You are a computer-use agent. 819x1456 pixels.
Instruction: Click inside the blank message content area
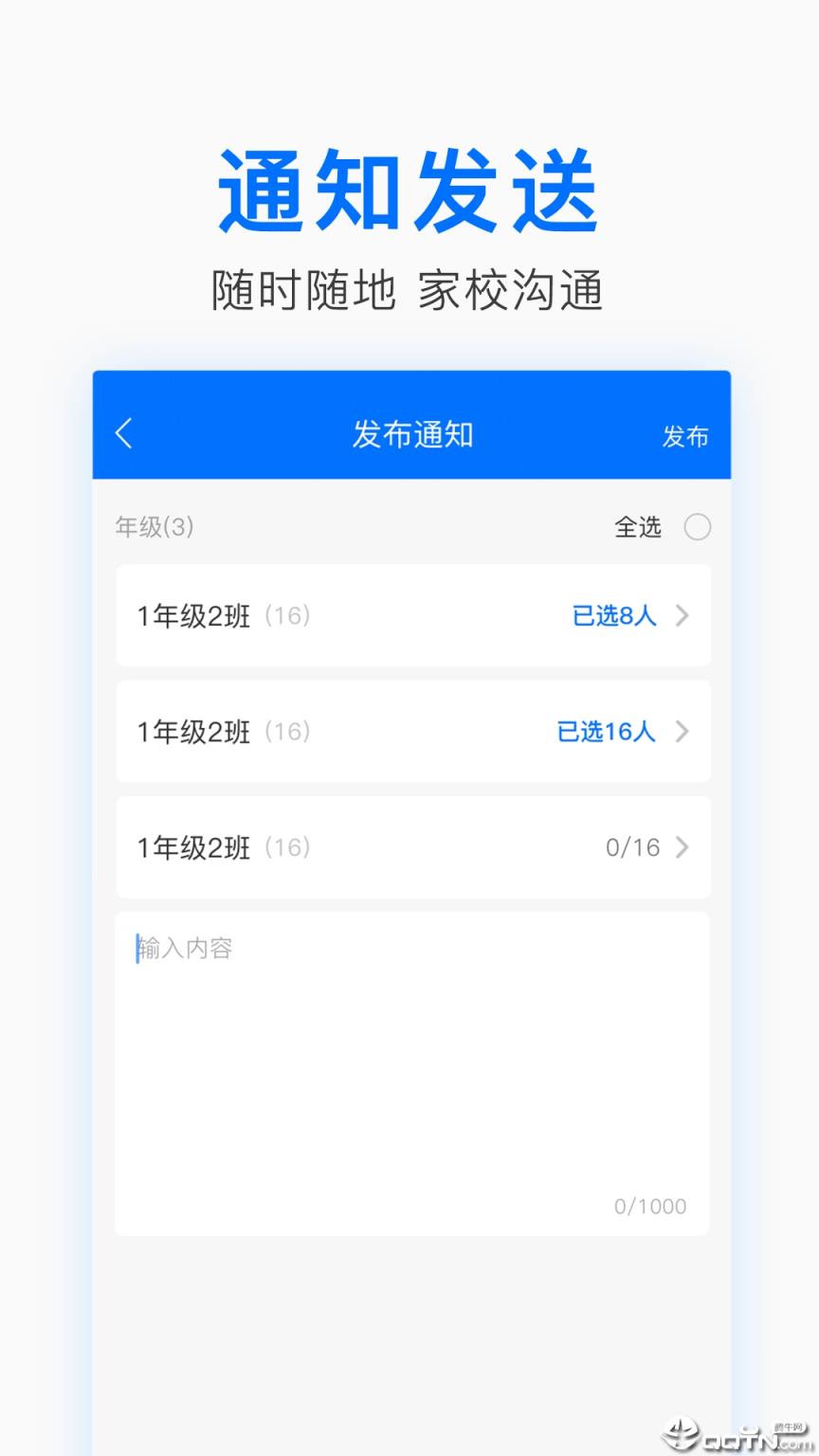[x=410, y=1071]
